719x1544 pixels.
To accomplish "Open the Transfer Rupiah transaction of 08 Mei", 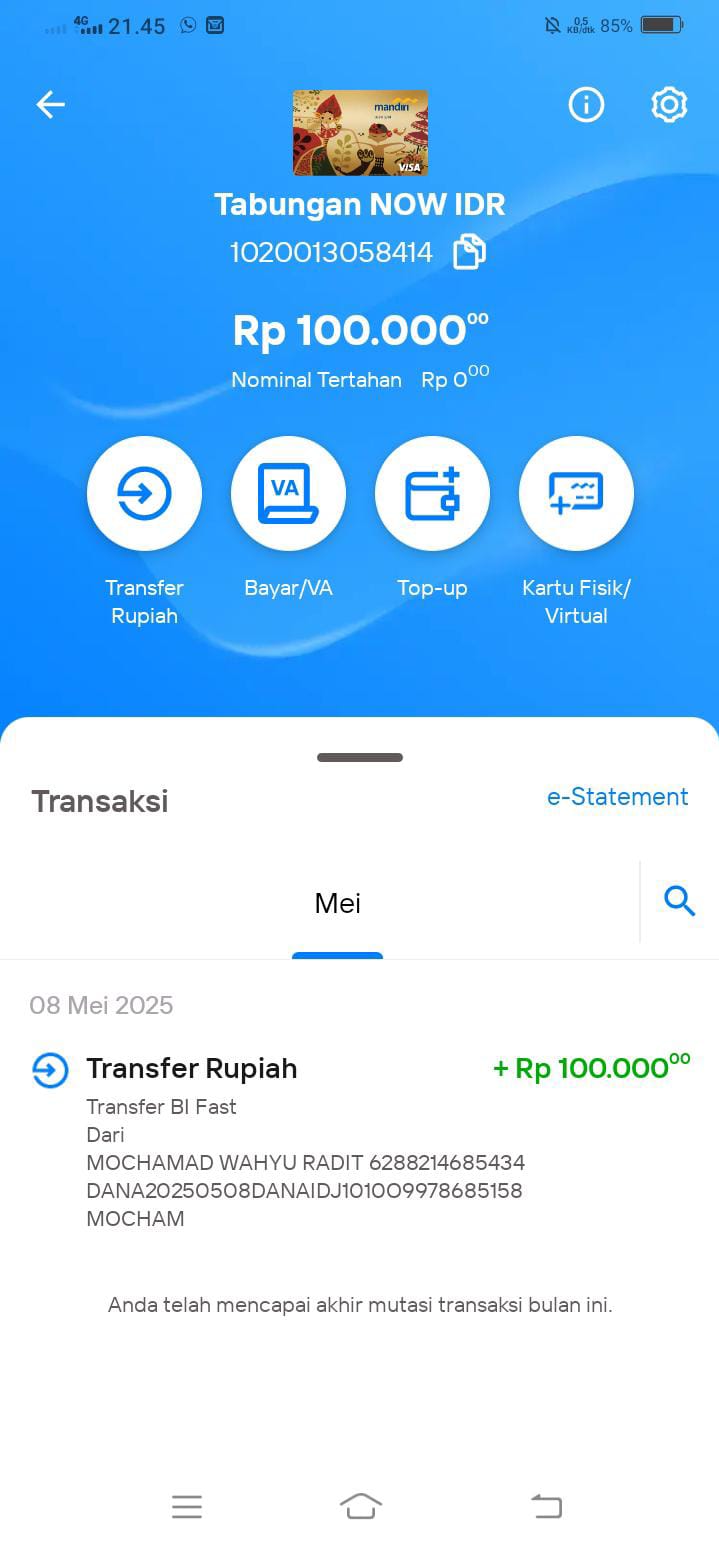I will coord(360,1141).
